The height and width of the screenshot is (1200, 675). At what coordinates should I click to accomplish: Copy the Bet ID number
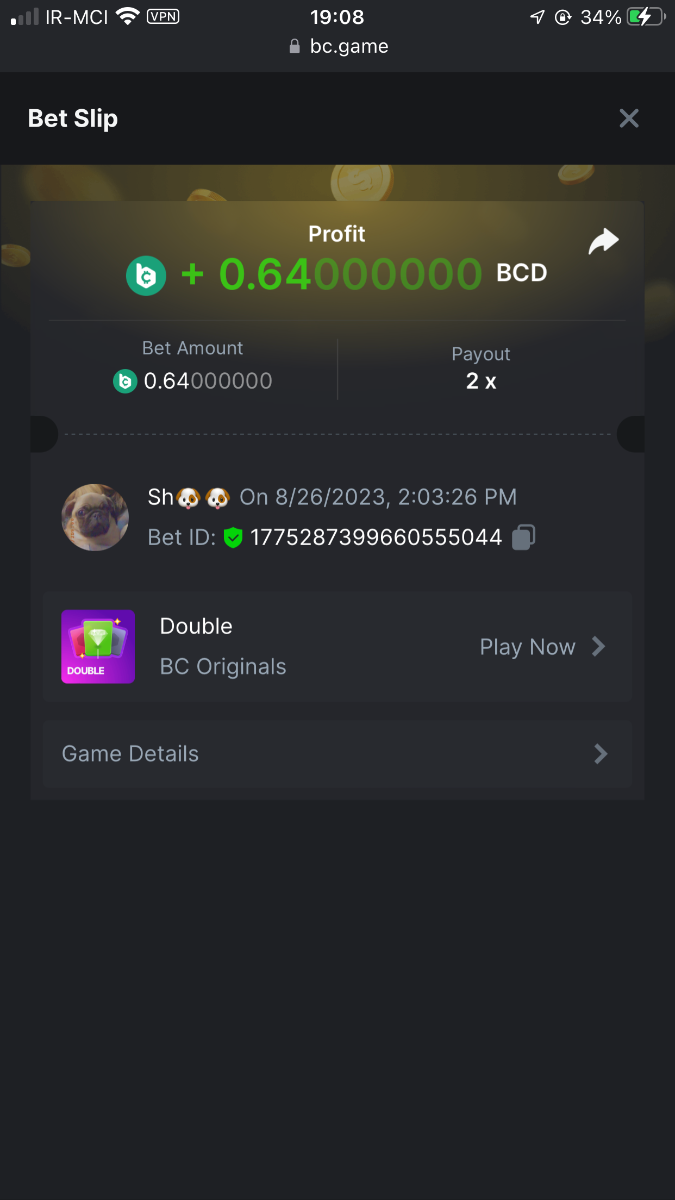(x=523, y=538)
